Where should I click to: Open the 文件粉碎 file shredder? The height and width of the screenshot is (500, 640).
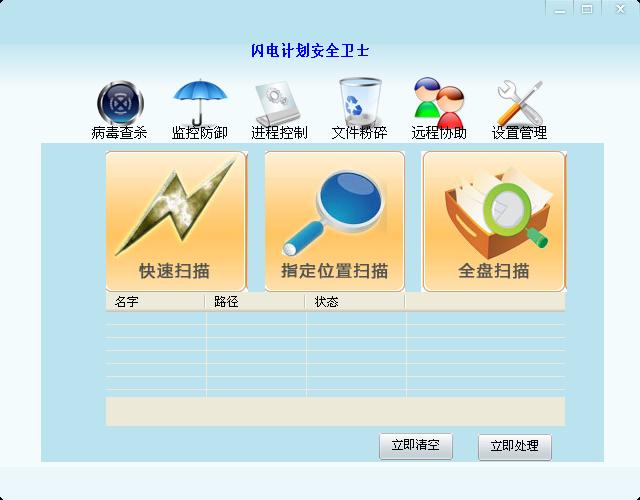pyautogui.click(x=359, y=108)
